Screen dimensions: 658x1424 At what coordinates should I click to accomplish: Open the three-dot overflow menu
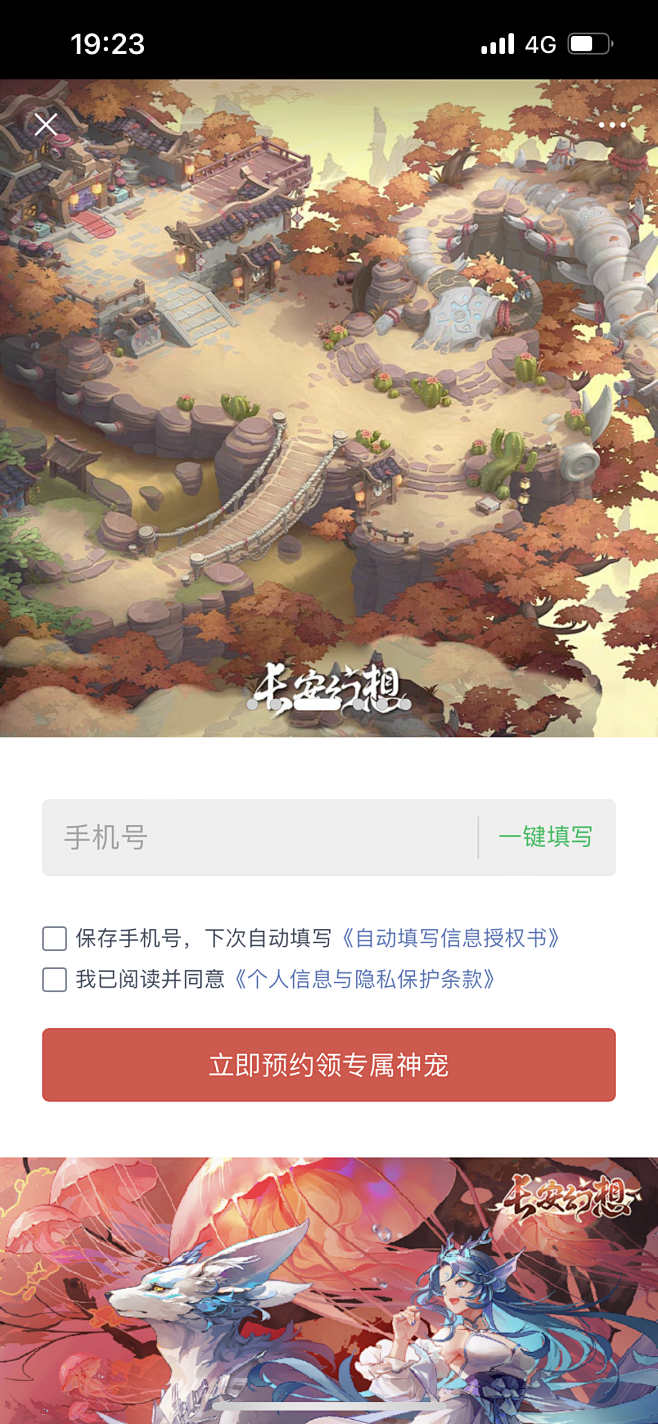point(612,126)
